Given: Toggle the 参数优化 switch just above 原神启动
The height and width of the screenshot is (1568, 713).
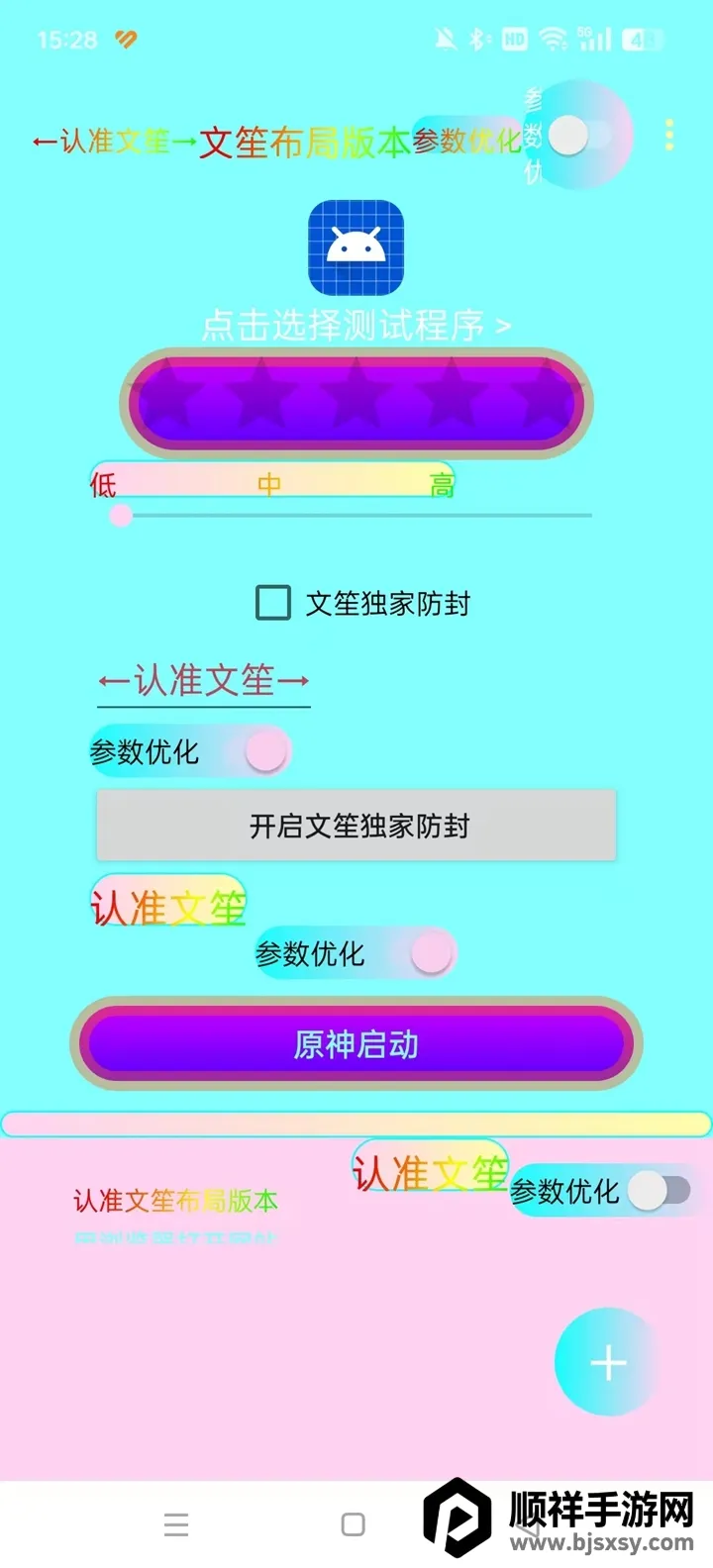Looking at the screenshot, I should click(430, 953).
